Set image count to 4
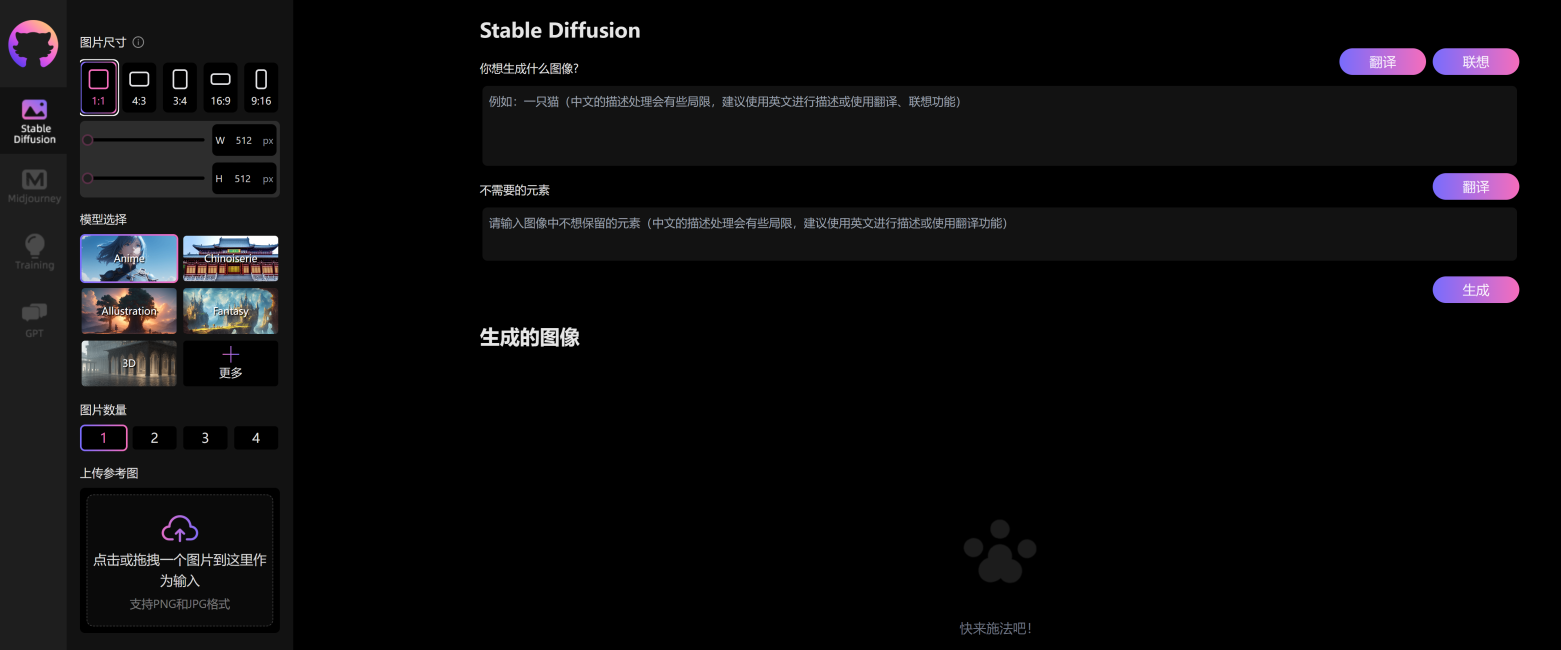Image resolution: width=1561 pixels, height=650 pixels. (256, 438)
